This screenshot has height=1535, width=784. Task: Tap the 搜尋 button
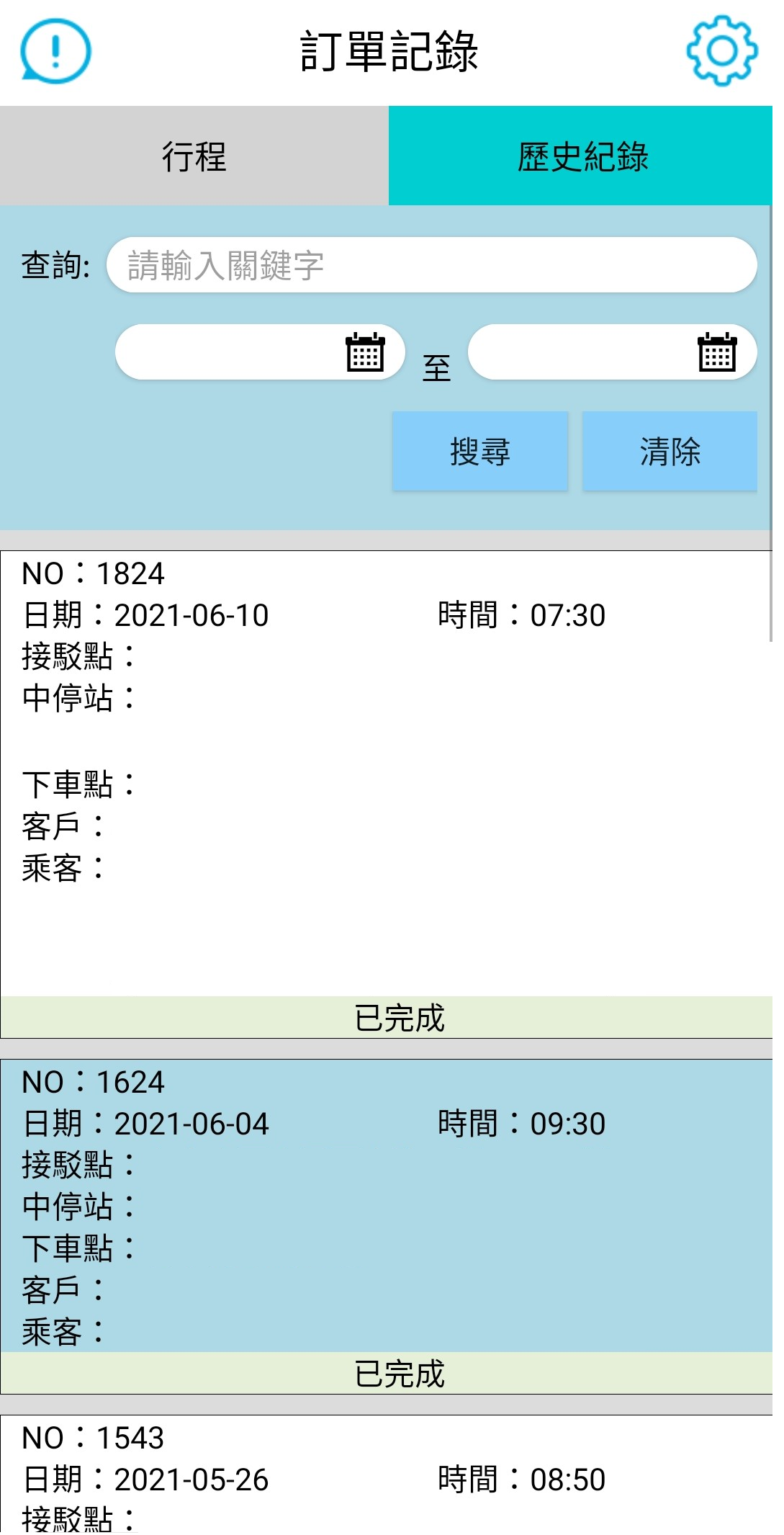(479, 452)
